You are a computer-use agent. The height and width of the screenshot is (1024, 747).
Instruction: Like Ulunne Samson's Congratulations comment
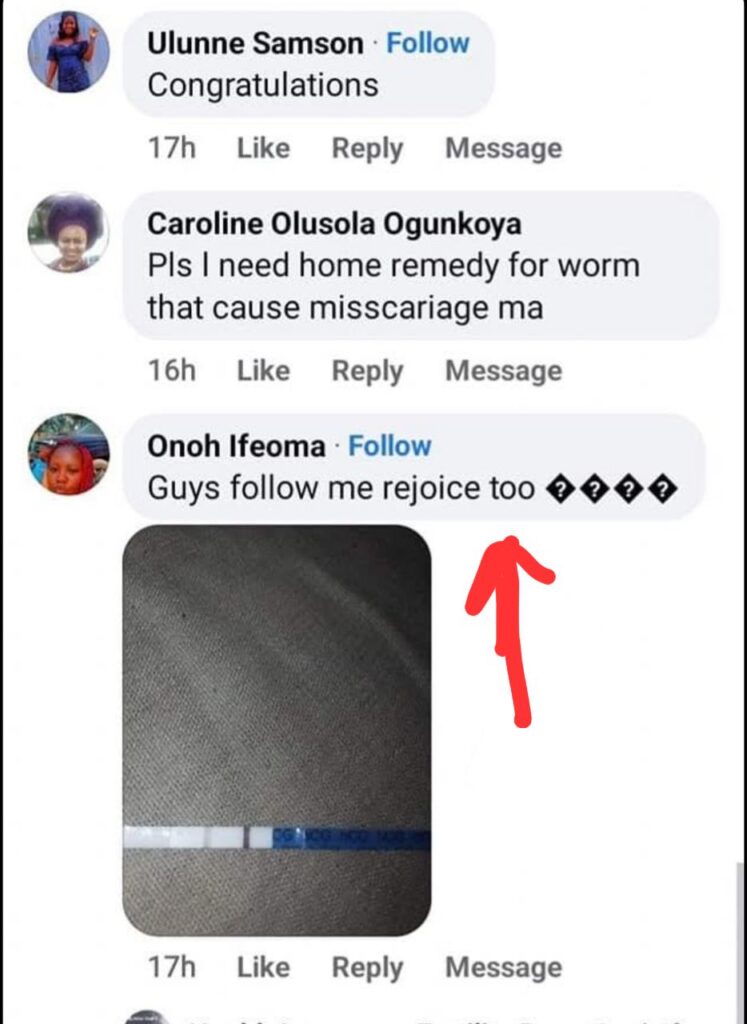263,148
